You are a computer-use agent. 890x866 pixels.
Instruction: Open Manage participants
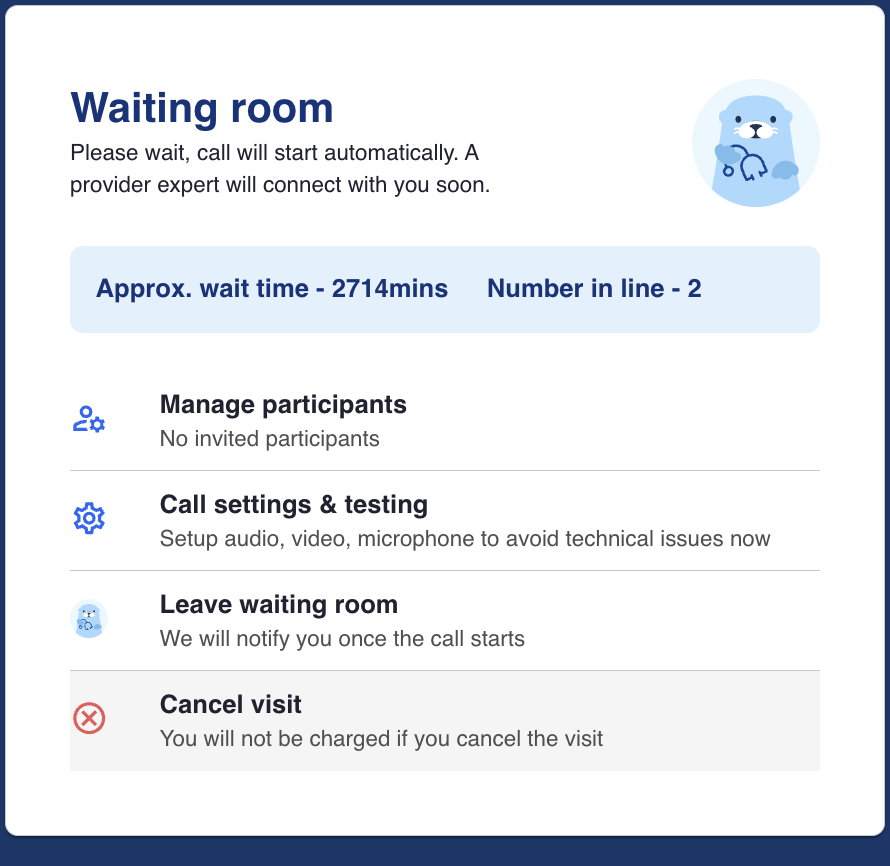[283, 420]
